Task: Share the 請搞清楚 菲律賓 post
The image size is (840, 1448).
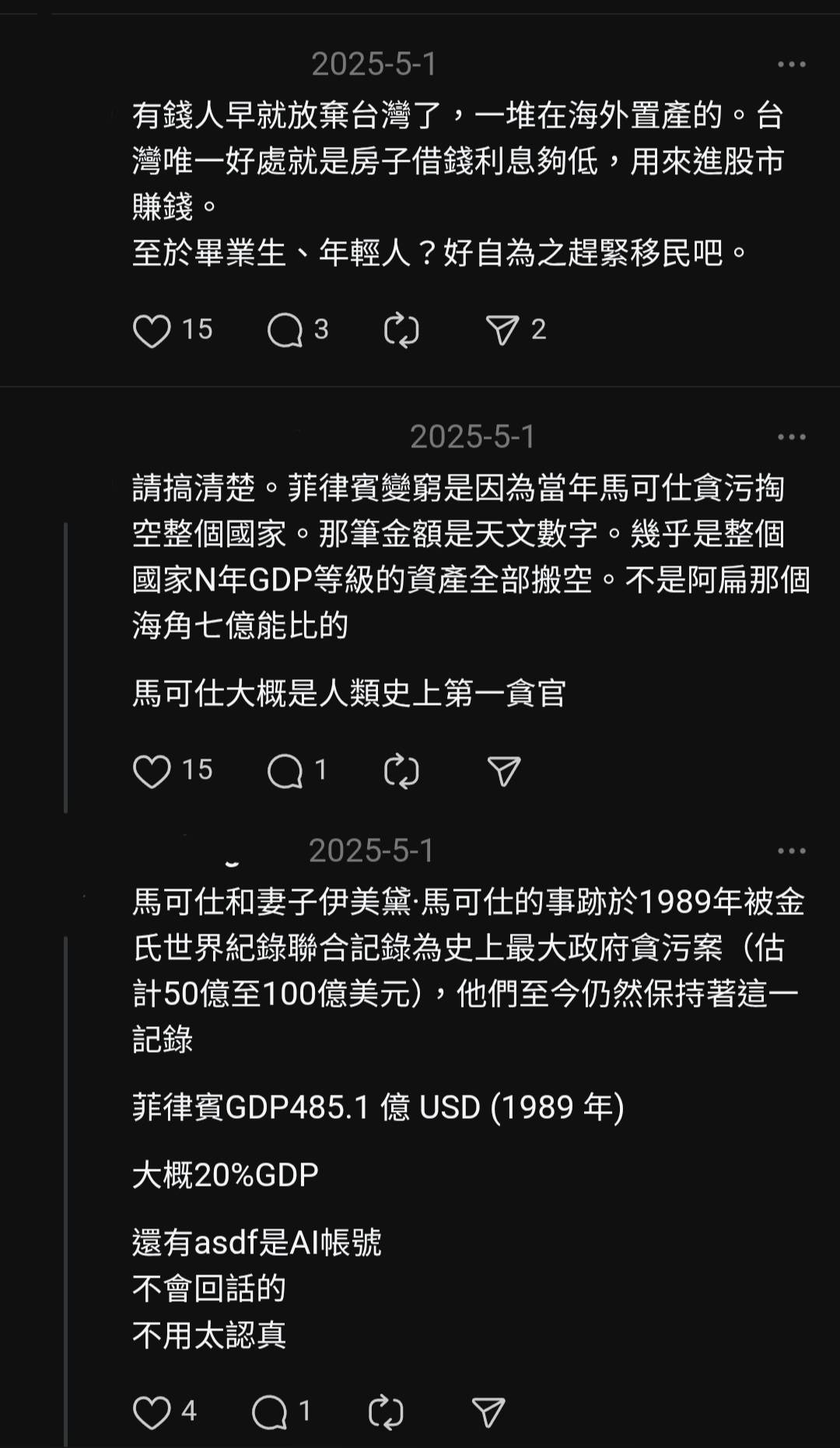Action: pos(503,771)
